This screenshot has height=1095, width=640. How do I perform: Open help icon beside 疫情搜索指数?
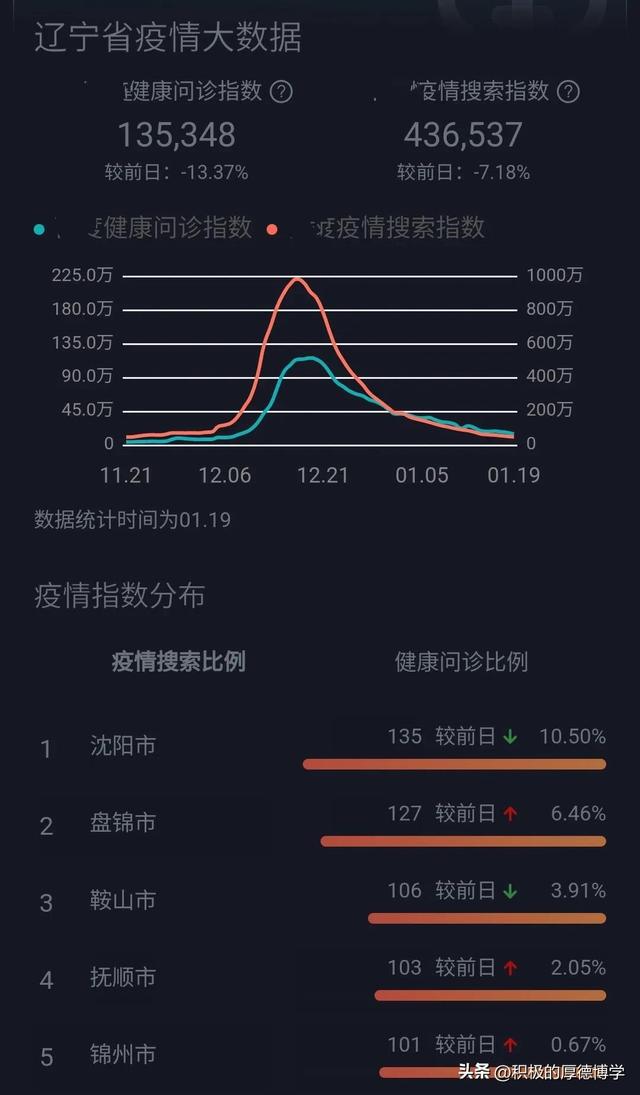coord(569,91)
